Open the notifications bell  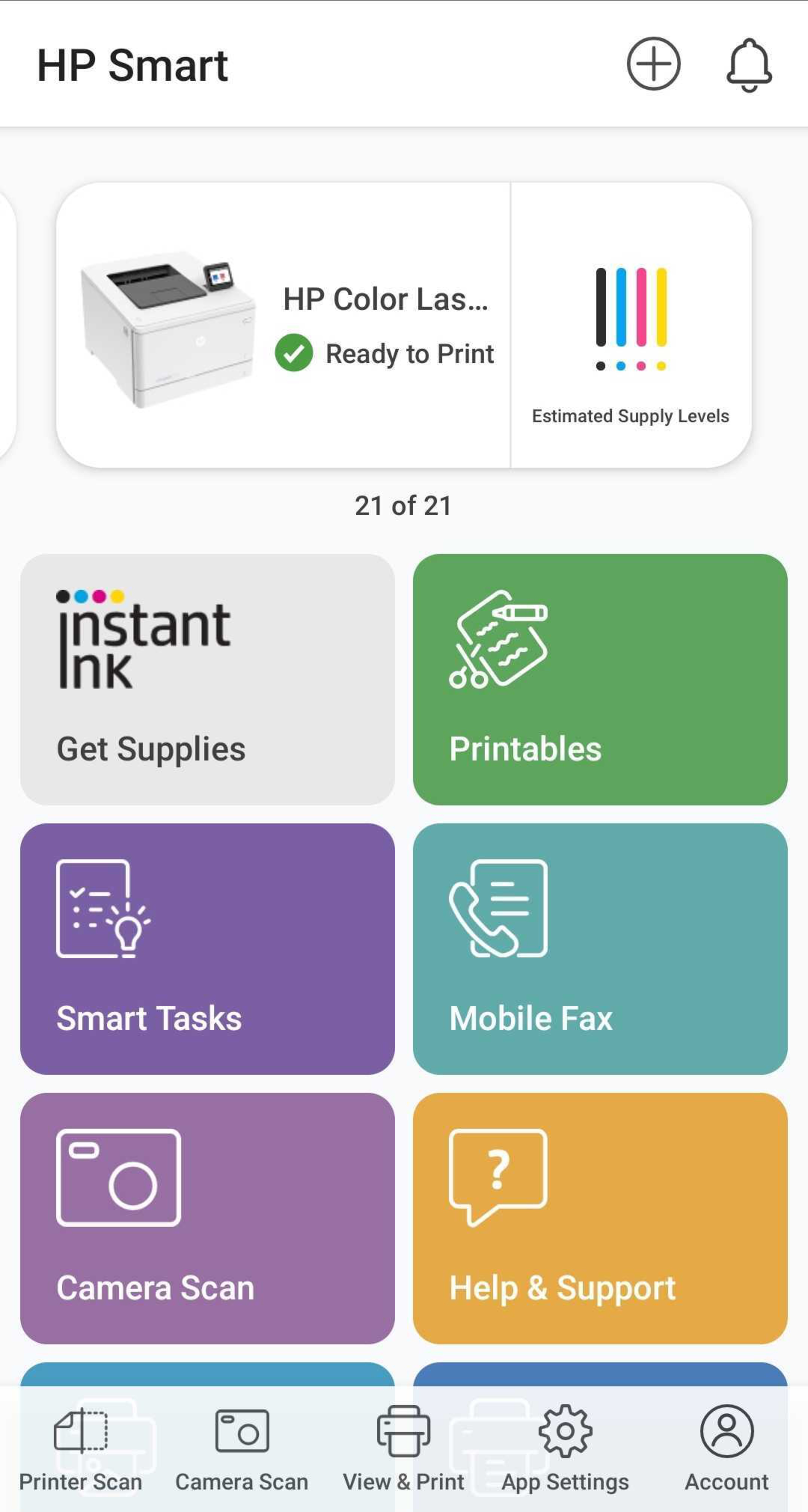(749, 65)
